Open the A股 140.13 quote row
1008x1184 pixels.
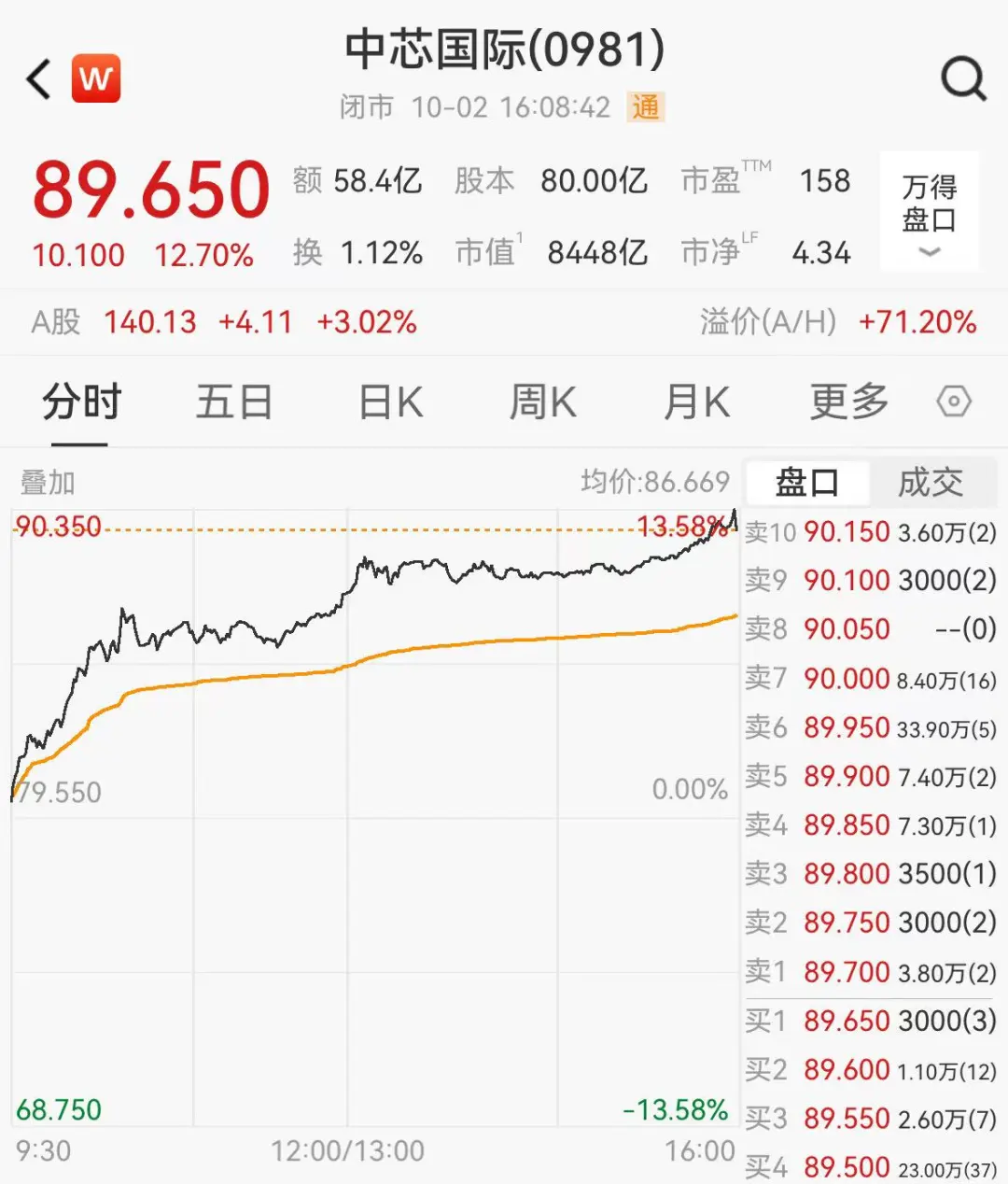224,322
